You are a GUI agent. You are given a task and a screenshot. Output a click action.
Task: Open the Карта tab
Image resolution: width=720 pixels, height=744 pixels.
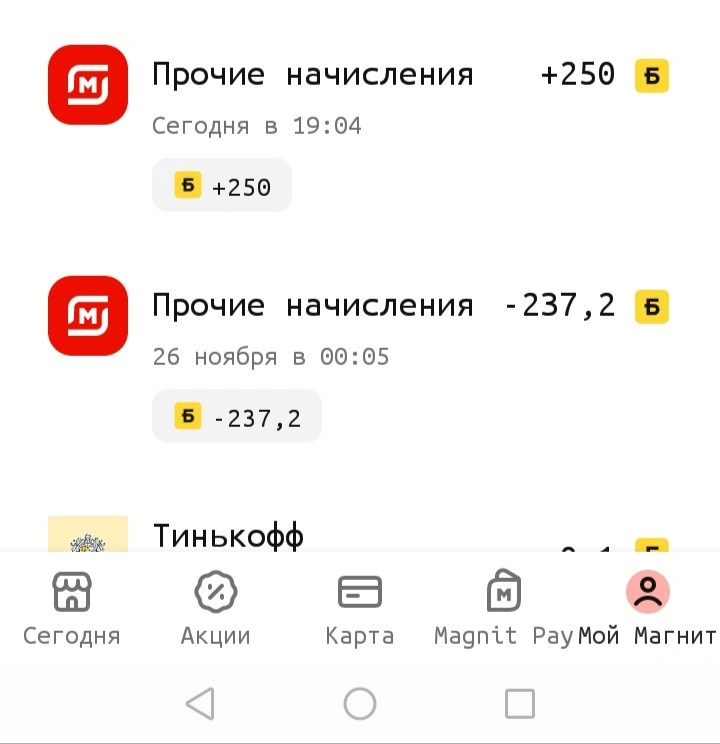pyautogui.click(x=360, y=610)
